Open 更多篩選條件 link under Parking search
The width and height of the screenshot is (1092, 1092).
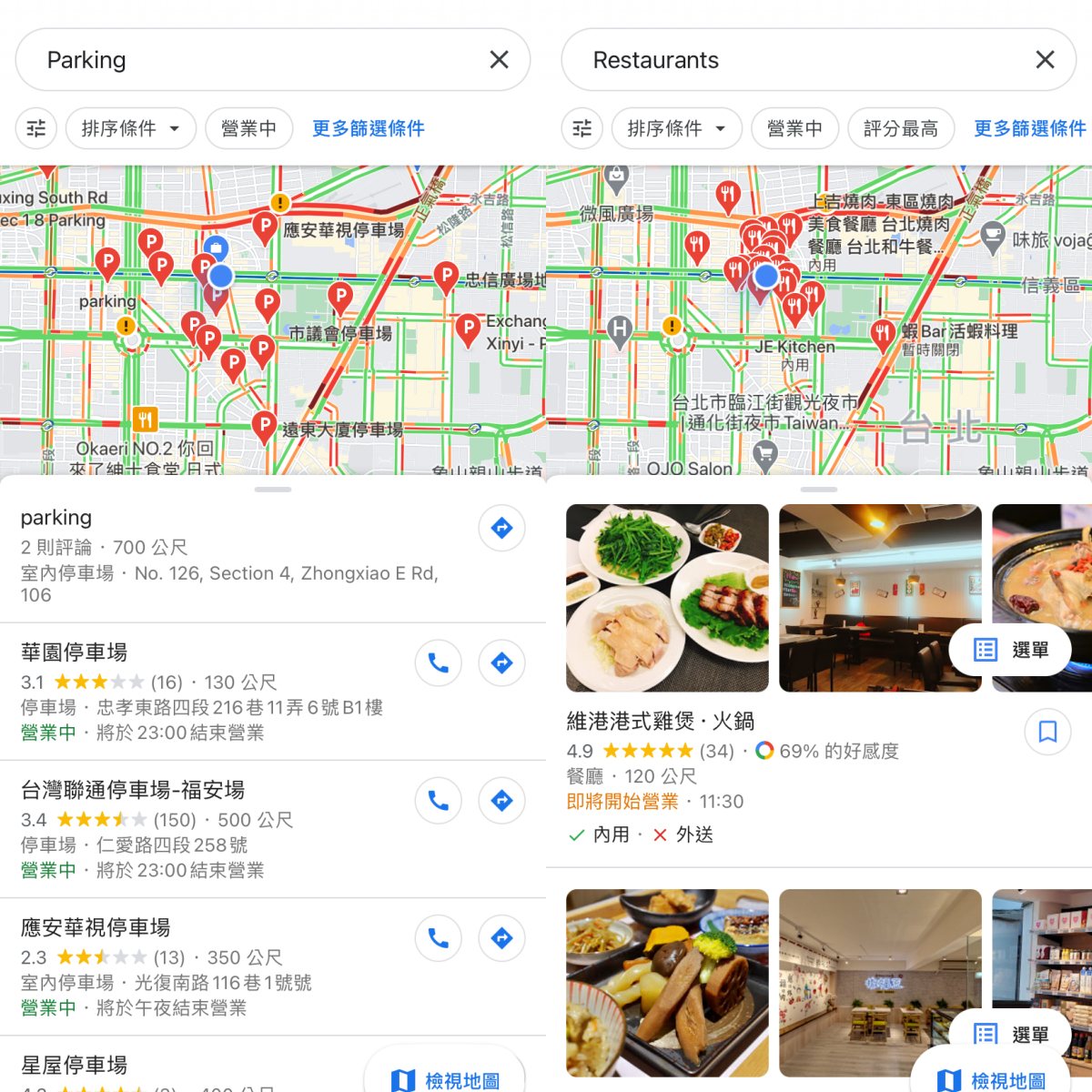pos(368,128)
